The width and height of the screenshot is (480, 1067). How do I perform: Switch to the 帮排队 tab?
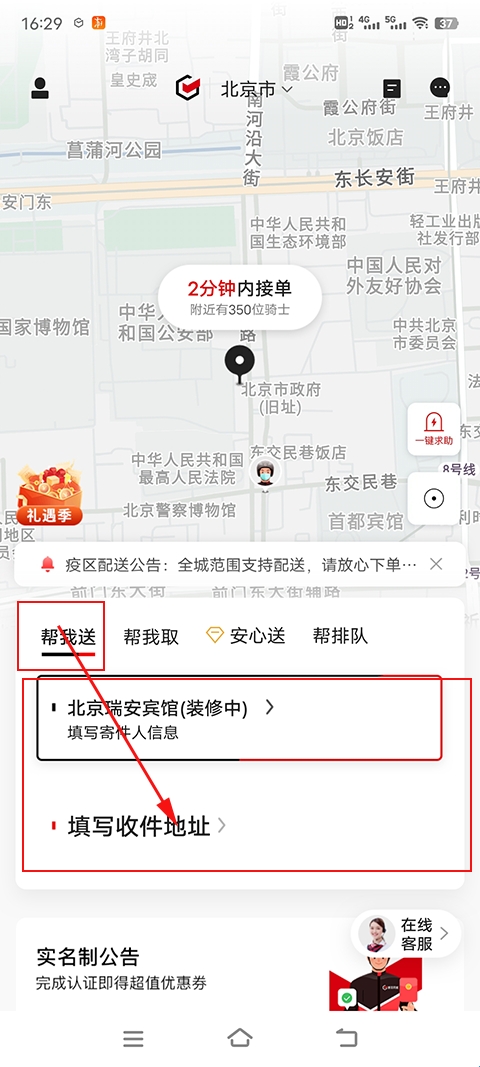click(x=340, y=636)
